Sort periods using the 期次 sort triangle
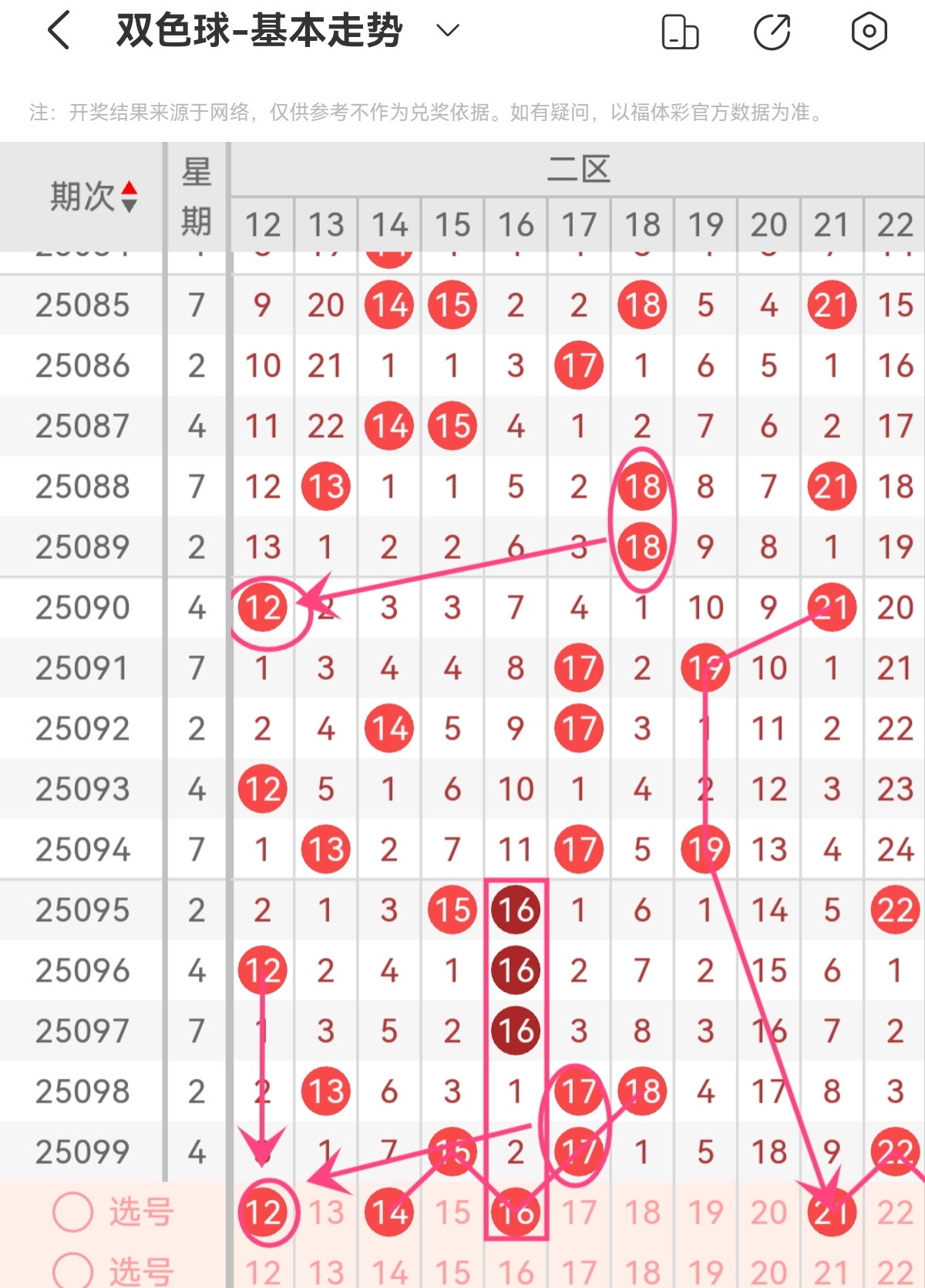Screen dimensions: 925x1288 (x=131, y=197)
